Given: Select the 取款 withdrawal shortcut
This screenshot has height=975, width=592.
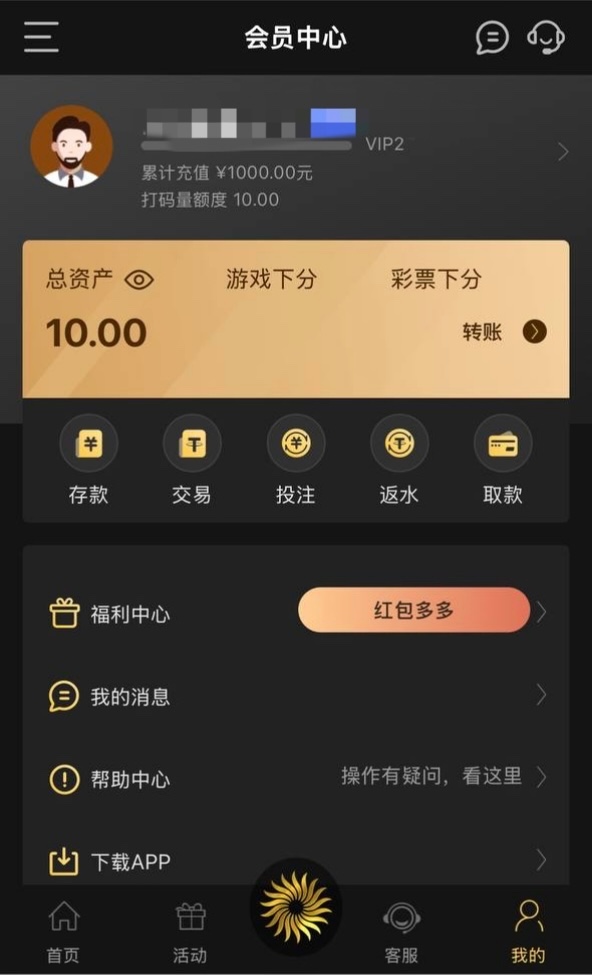Looking at the screenshot, I should tap(502, 461).
